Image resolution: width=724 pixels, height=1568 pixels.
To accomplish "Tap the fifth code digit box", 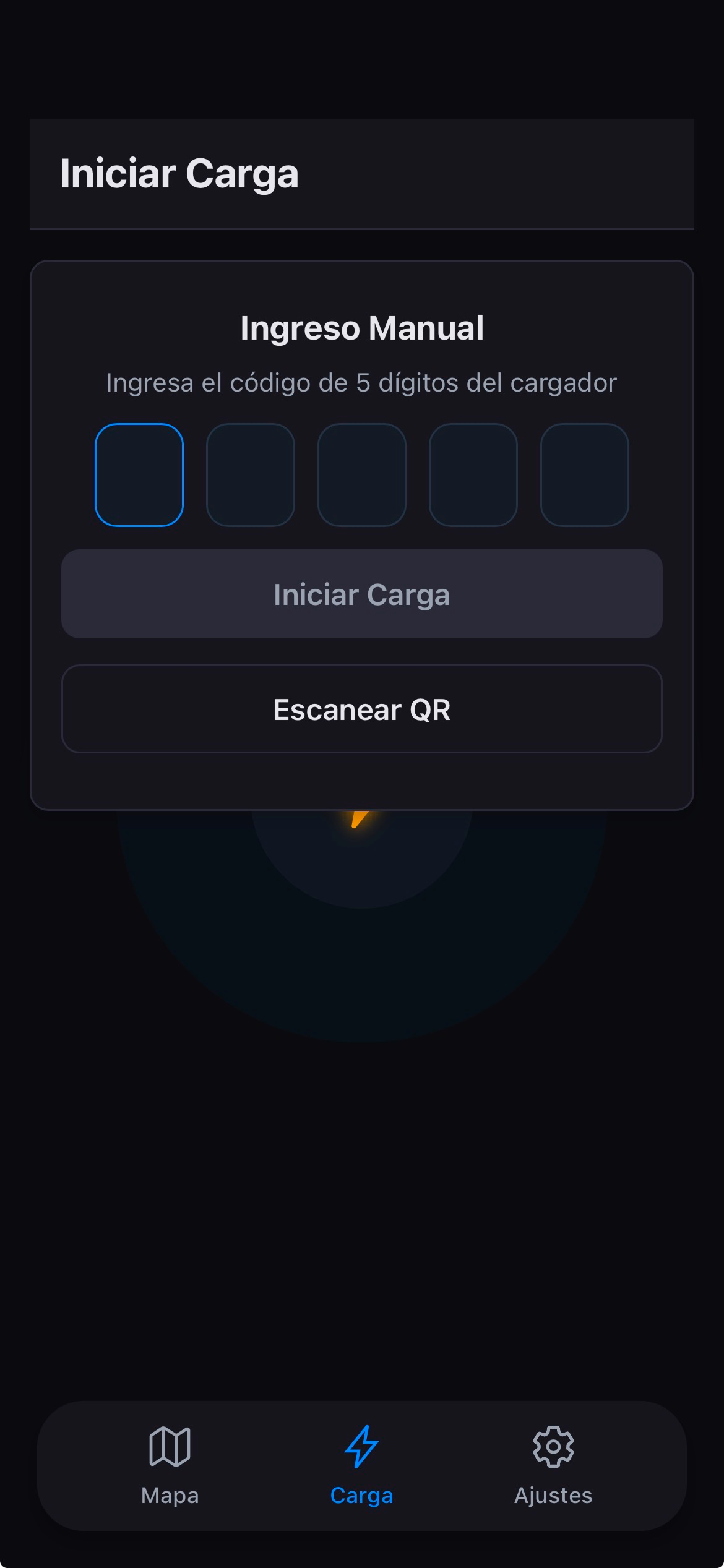I will coord(585,475).
